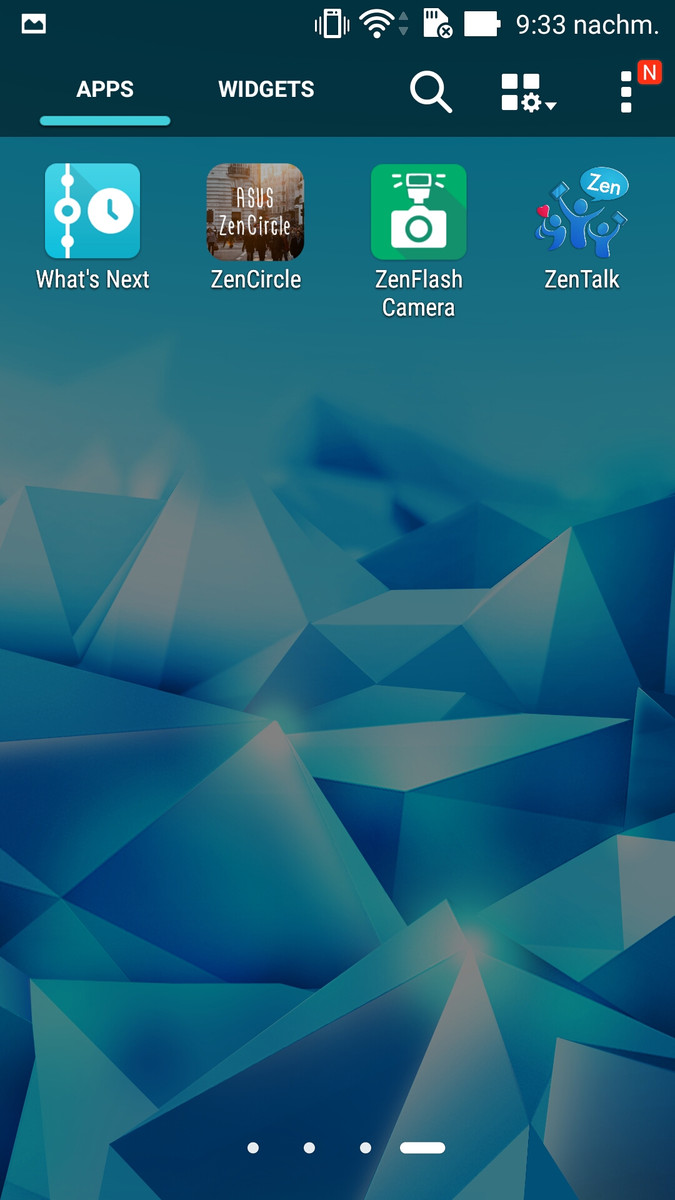Open the app grid layout settings
The height and width of the screenshot is (1200, 675).
coord(527,92)
